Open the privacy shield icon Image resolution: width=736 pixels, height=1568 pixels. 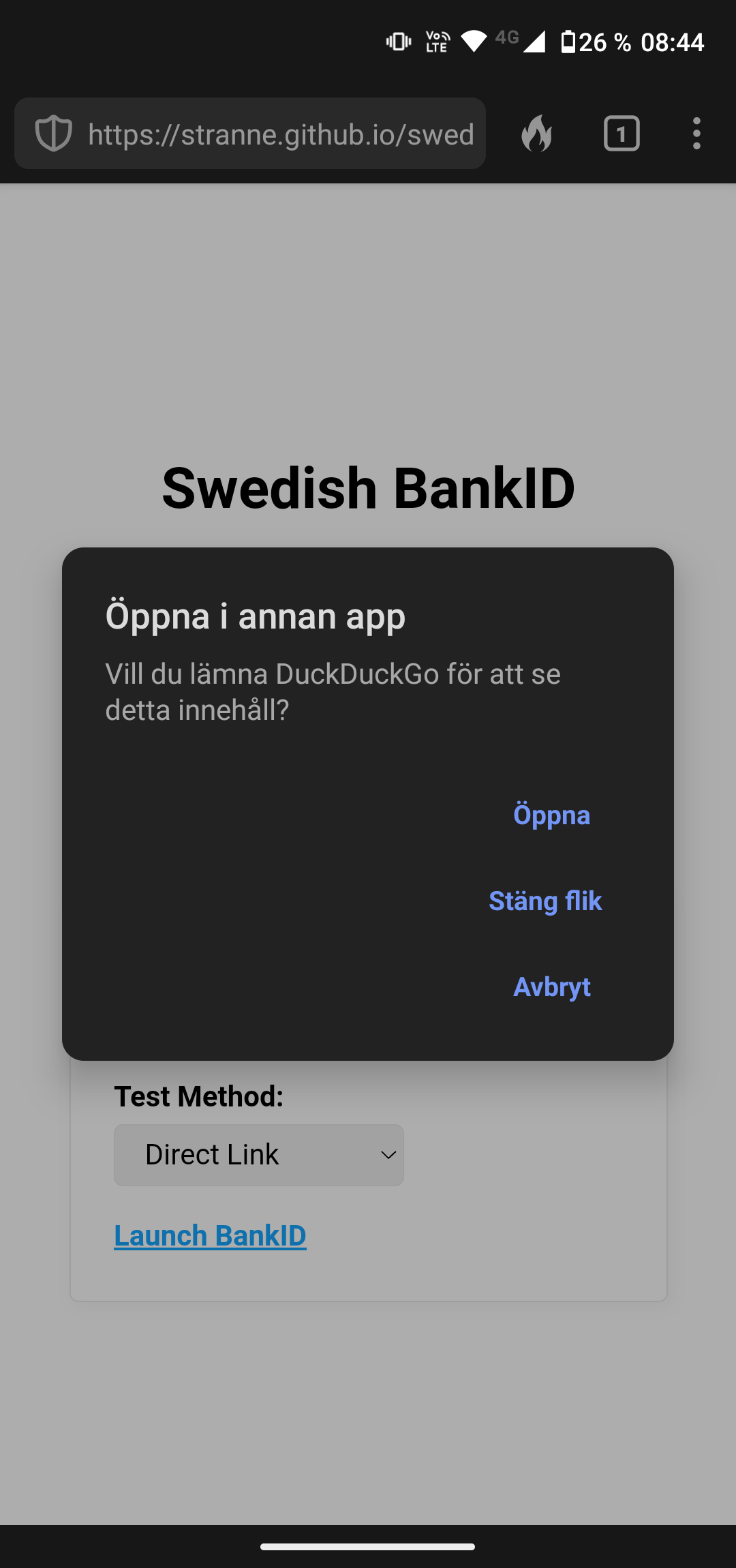pyautogui.click(x=53, y=134)
